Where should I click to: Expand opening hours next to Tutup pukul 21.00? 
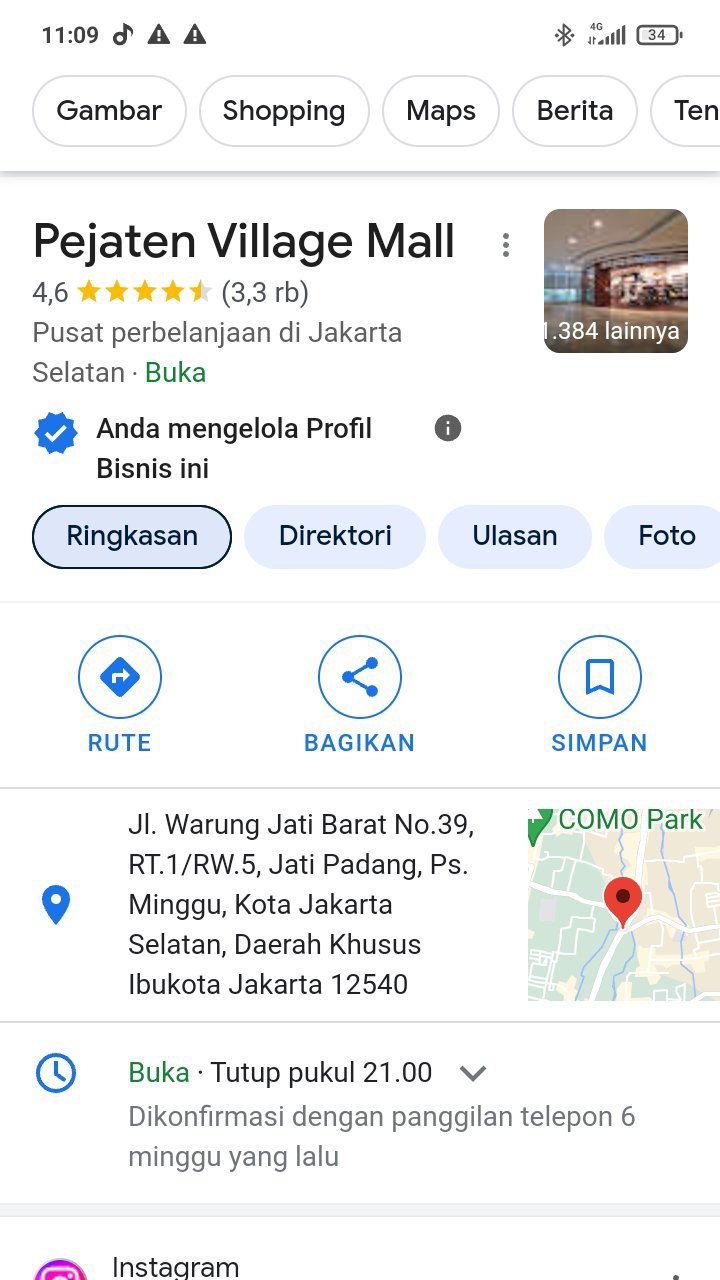[472, 1074]
